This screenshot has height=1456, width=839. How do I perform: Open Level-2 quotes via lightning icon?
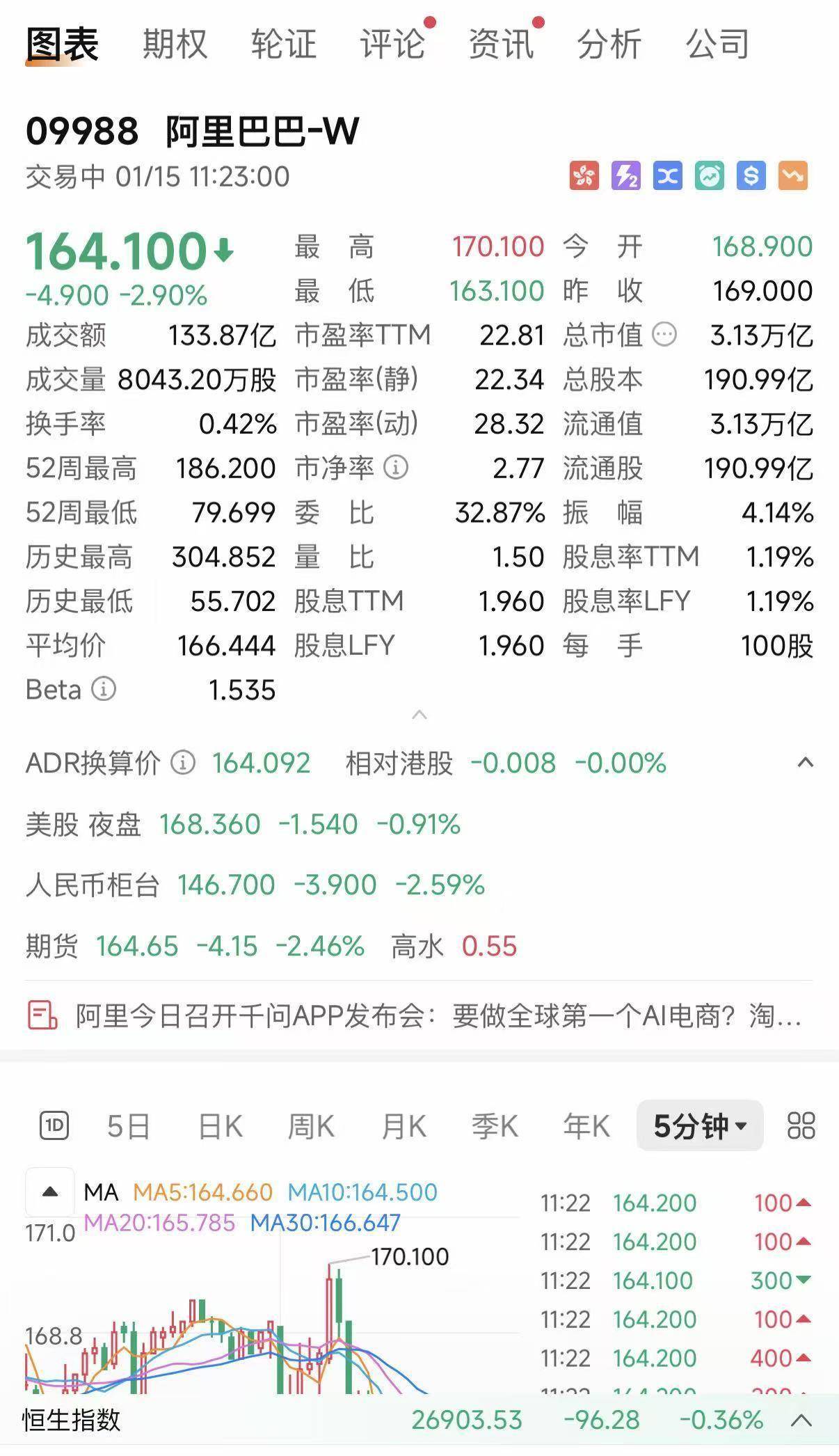click(625, 176)
